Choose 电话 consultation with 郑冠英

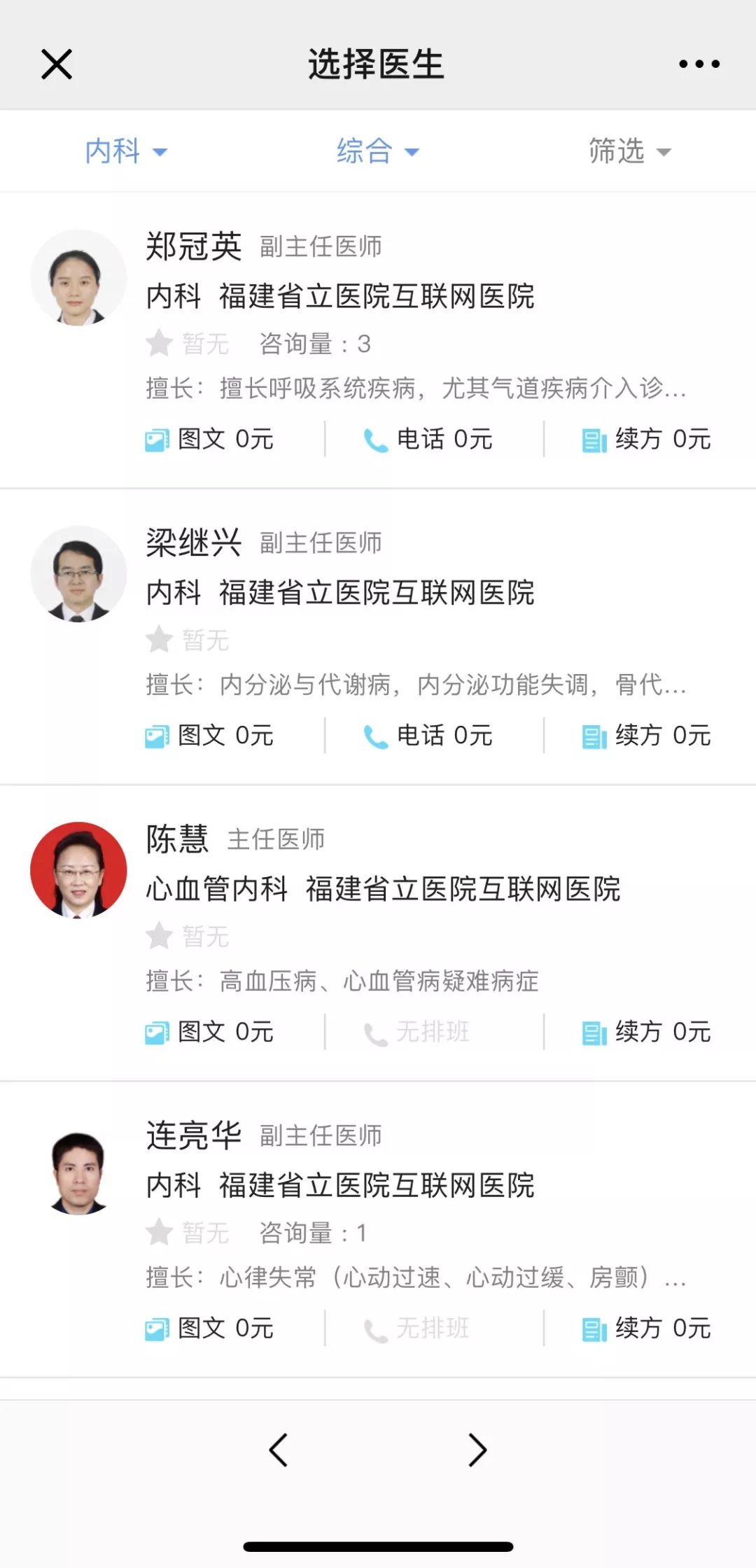428,440
